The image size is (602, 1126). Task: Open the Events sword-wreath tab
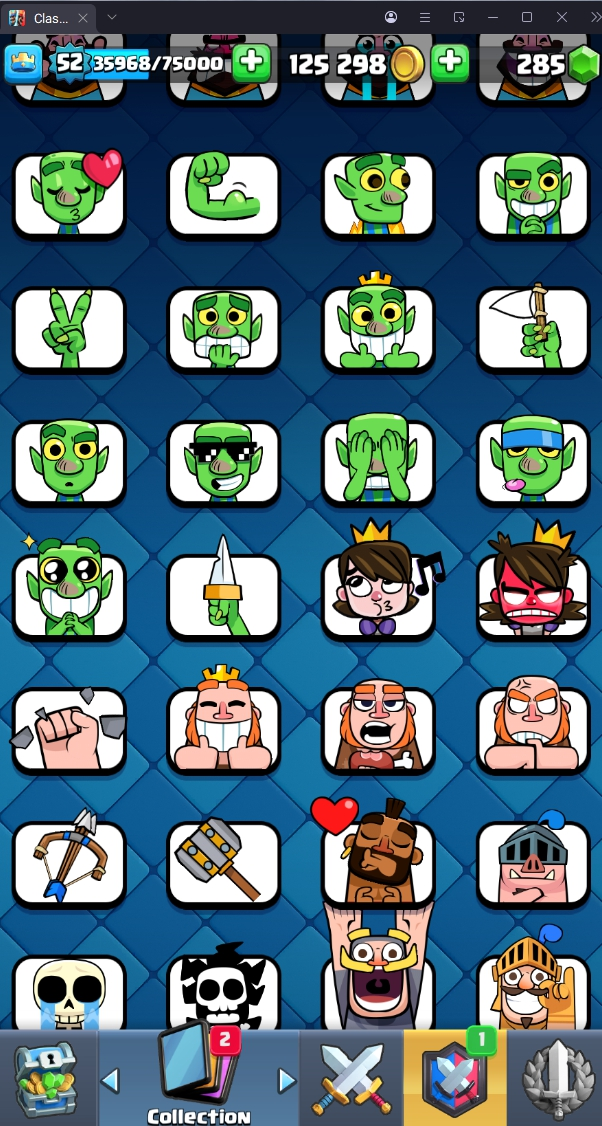click(556, 1078)
